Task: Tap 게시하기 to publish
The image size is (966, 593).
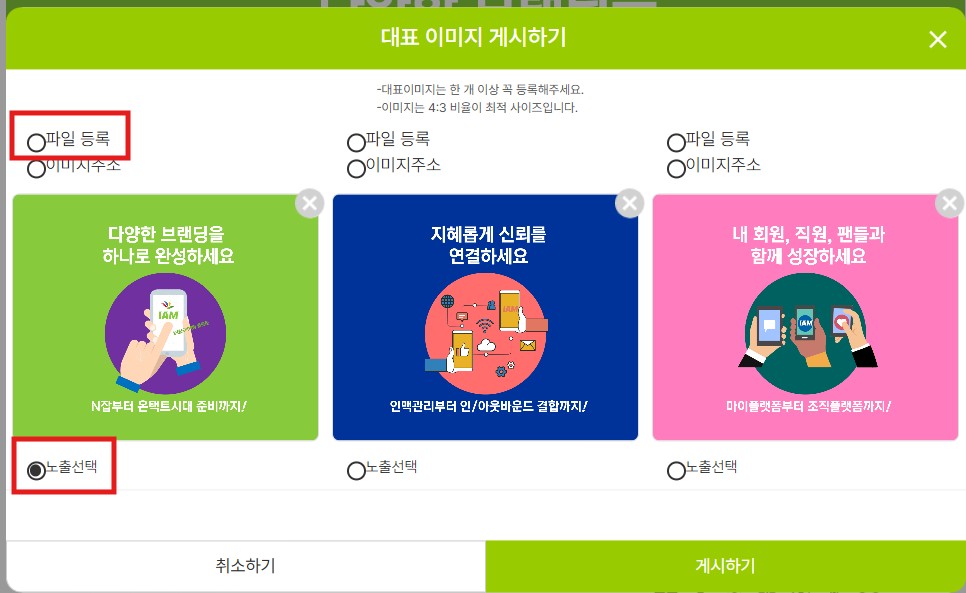Action: [x=725, y=566]
